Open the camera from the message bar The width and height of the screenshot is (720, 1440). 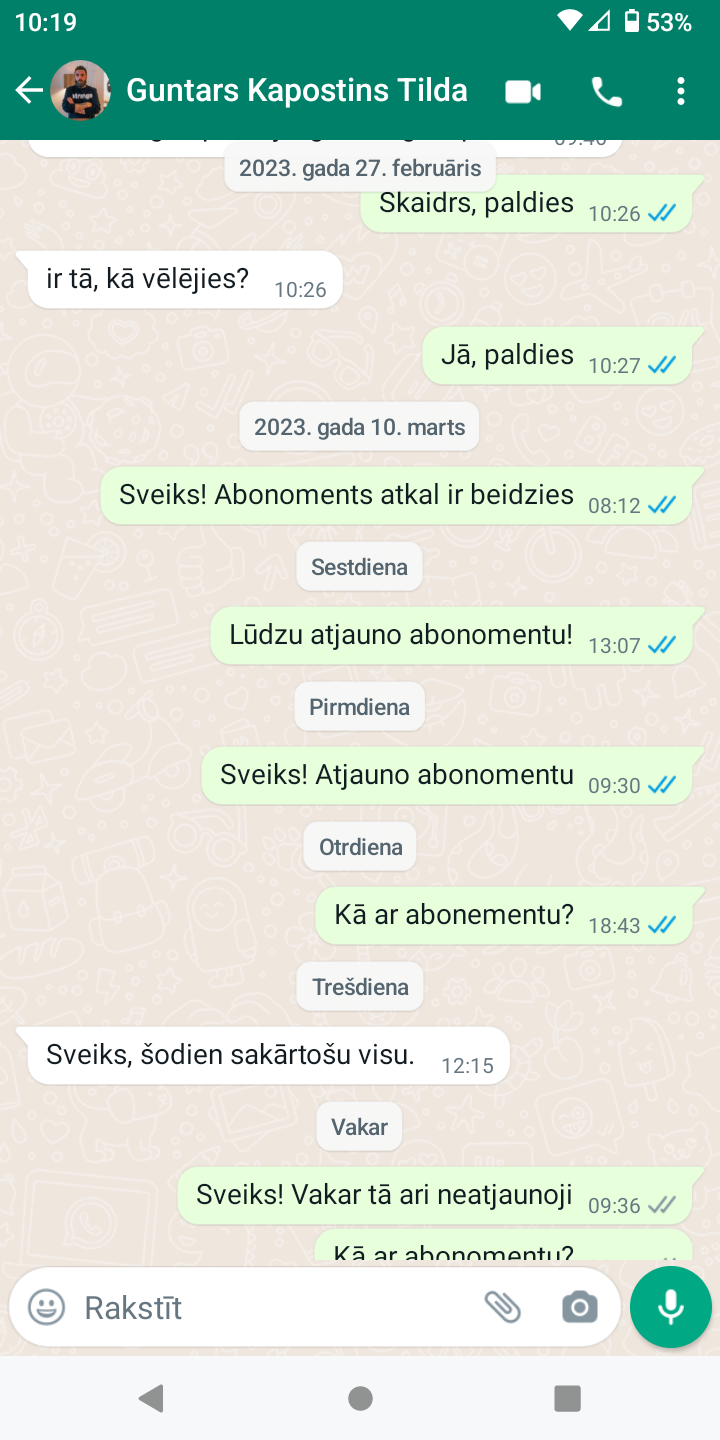click(x=580, y=1307)
